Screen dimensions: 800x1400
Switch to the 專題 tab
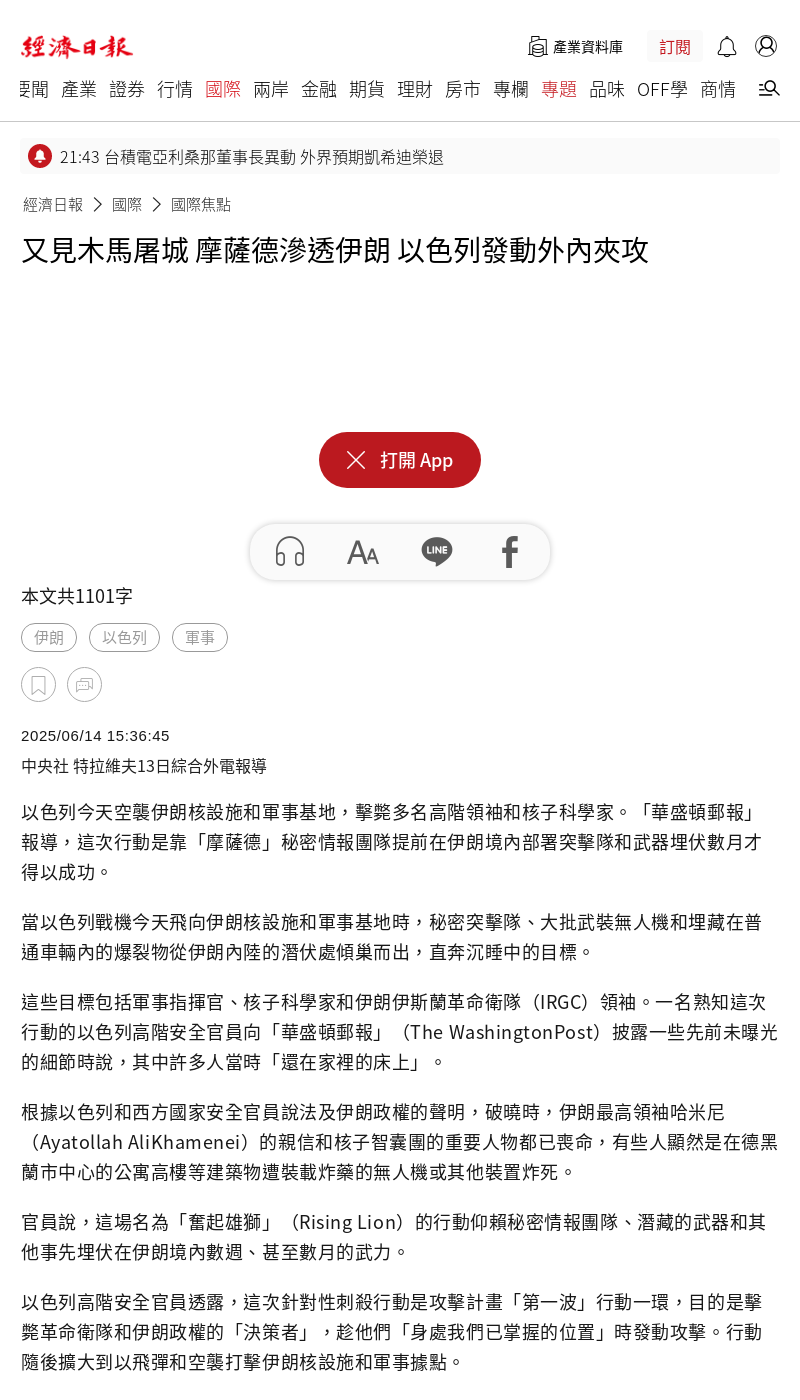click(559, 89)
